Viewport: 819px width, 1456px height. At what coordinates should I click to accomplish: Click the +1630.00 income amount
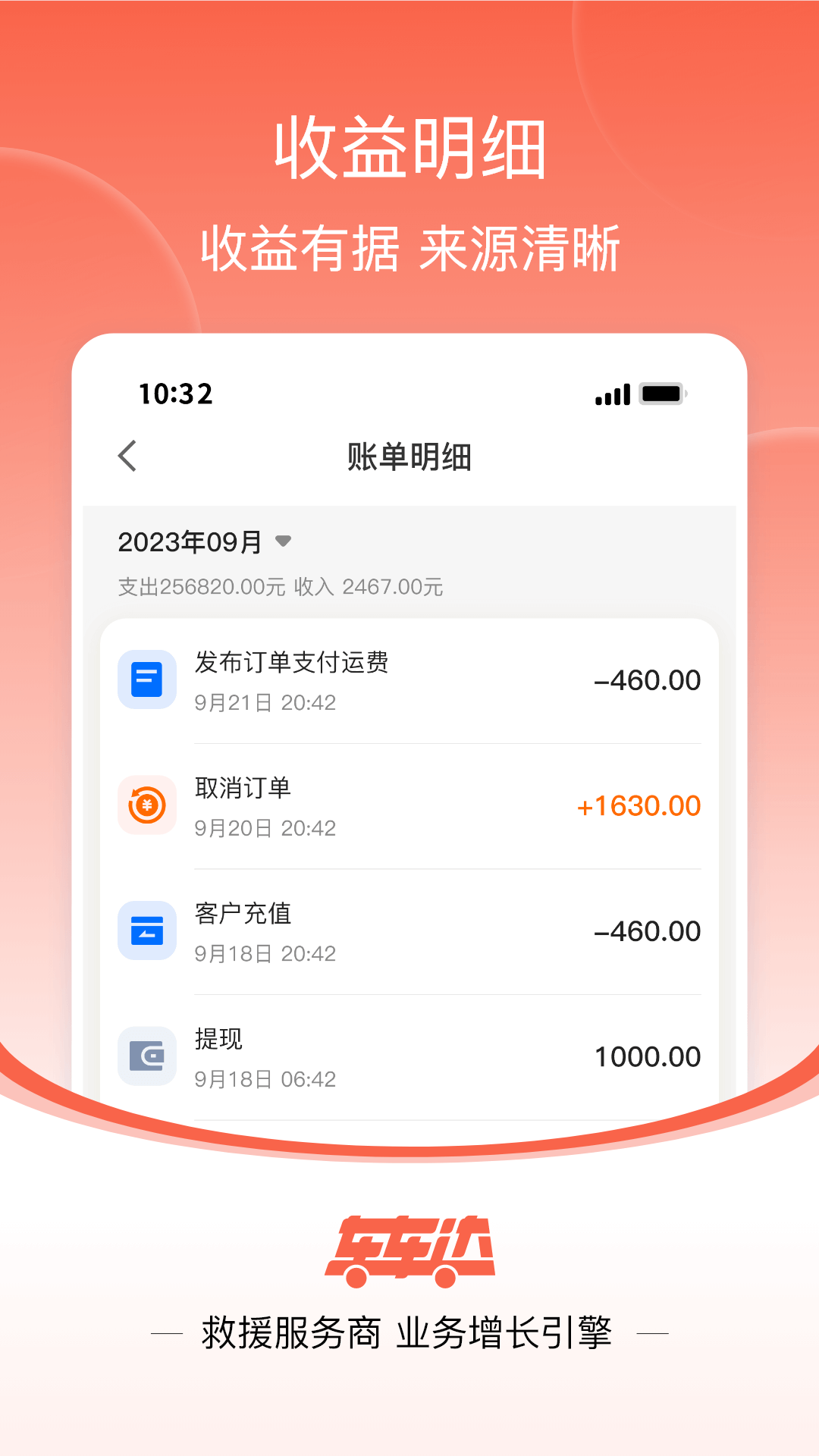(638, 805)
